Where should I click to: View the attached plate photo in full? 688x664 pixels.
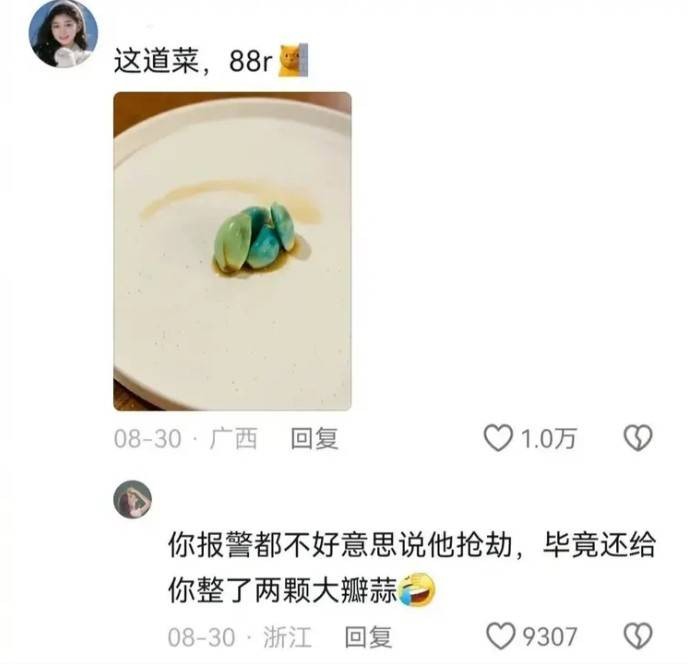(232, 250)
